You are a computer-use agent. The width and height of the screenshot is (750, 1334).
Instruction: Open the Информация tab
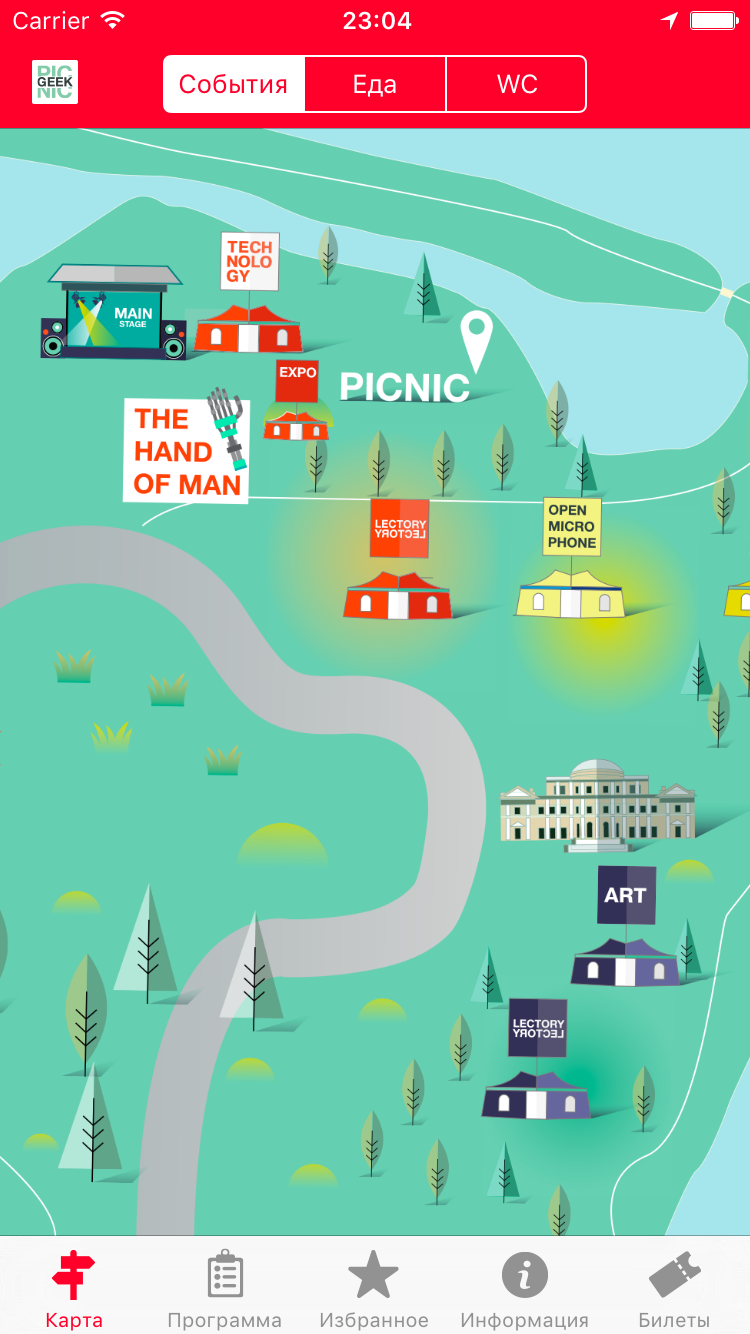(524, 1289)
